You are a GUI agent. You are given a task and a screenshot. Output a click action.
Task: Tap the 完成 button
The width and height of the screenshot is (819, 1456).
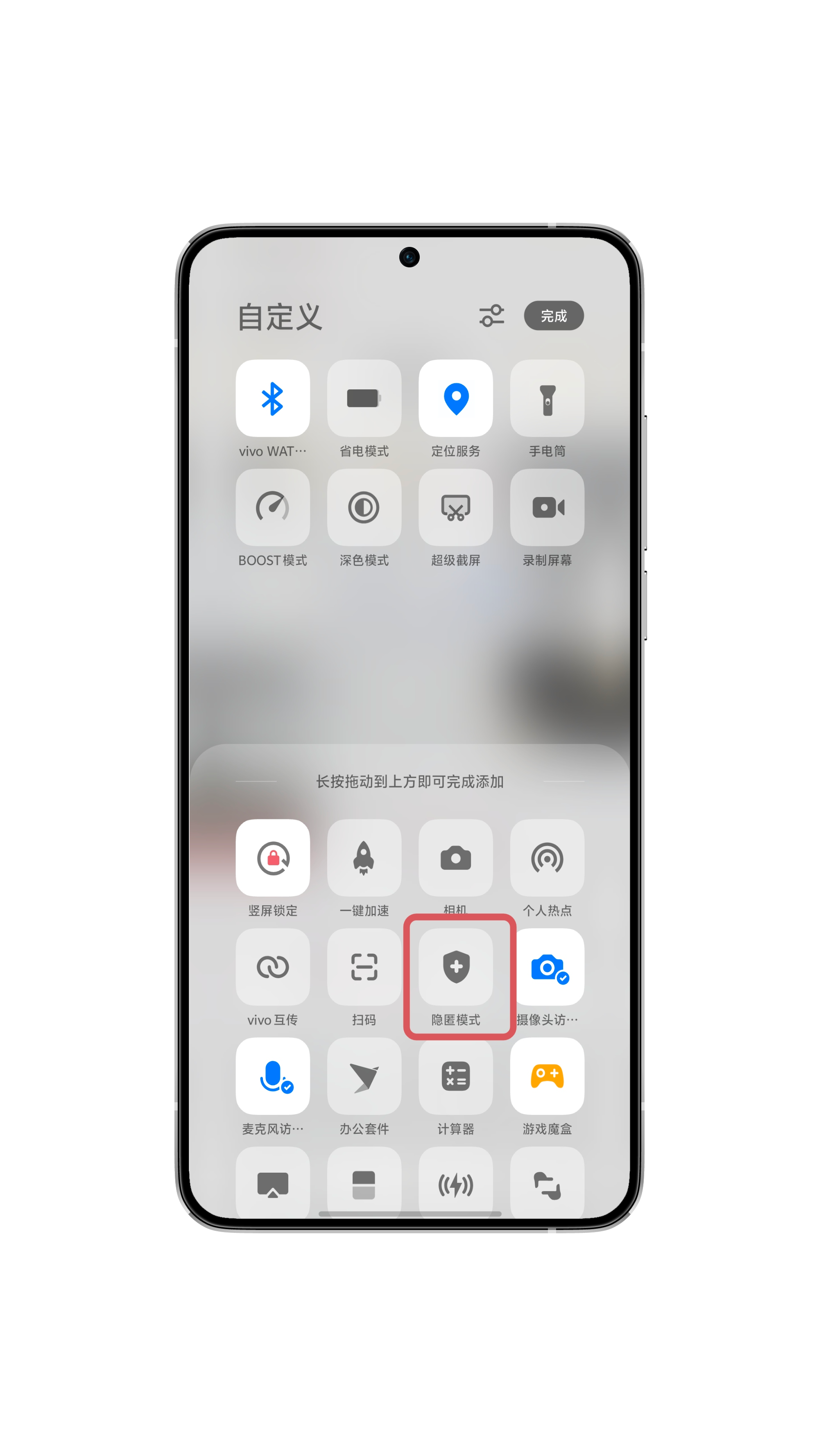tap(553, 315)
